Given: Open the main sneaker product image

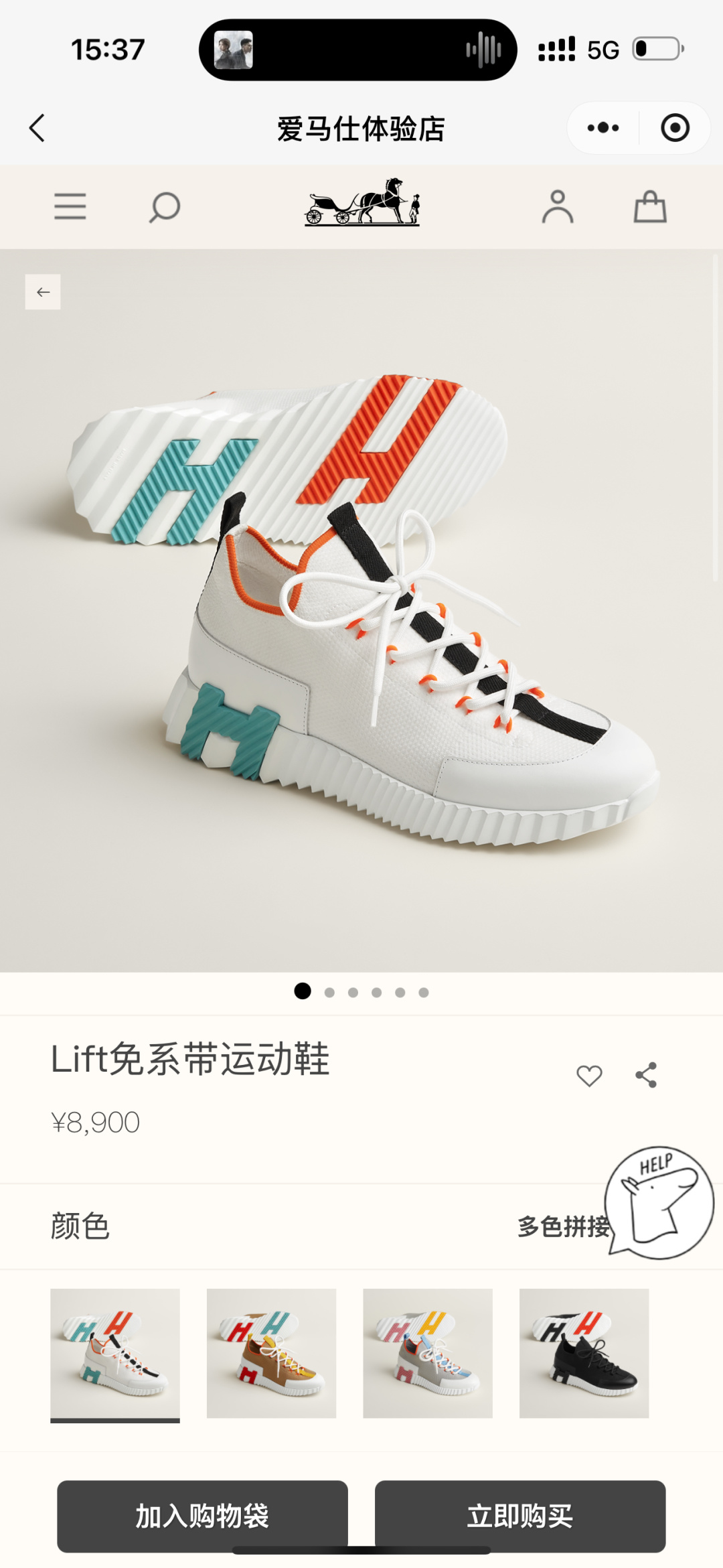Looking at the screenshot, I should pyautogui.click(x=361, y=610).
